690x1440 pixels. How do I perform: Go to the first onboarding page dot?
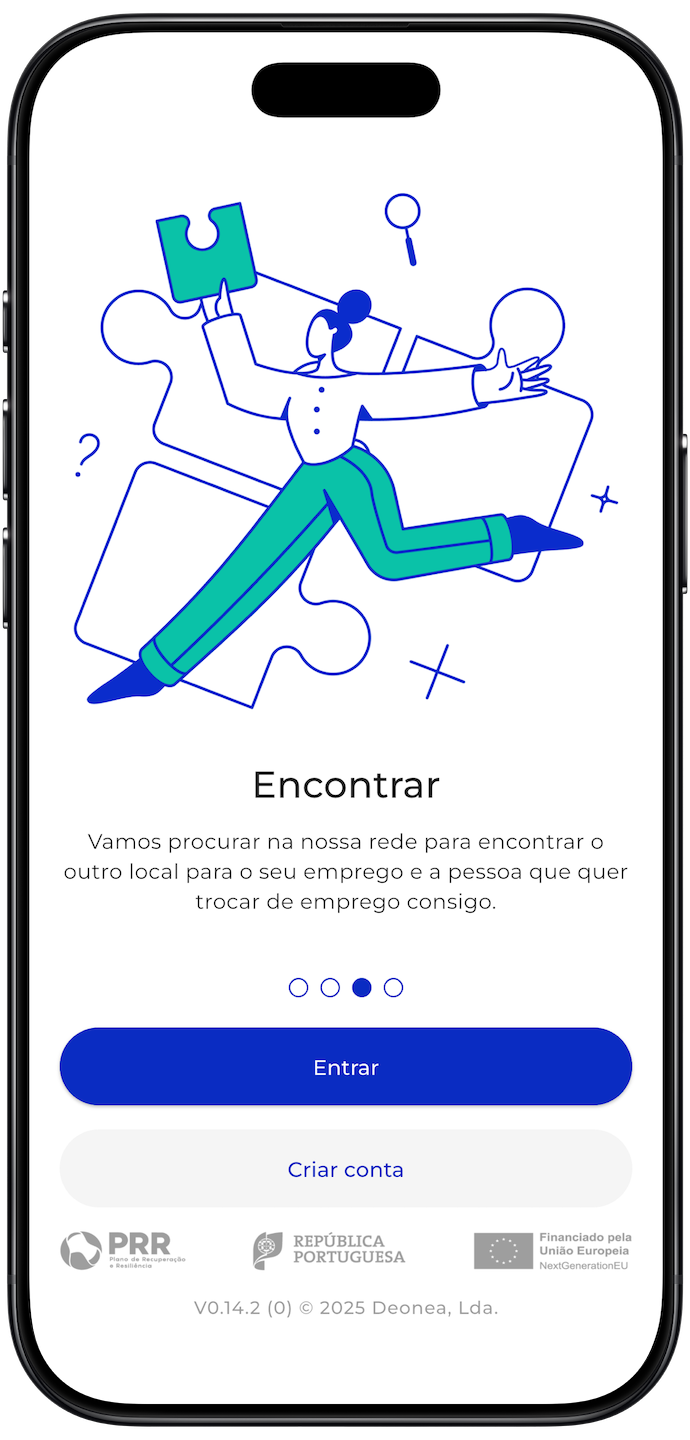[x=298, y=988]
